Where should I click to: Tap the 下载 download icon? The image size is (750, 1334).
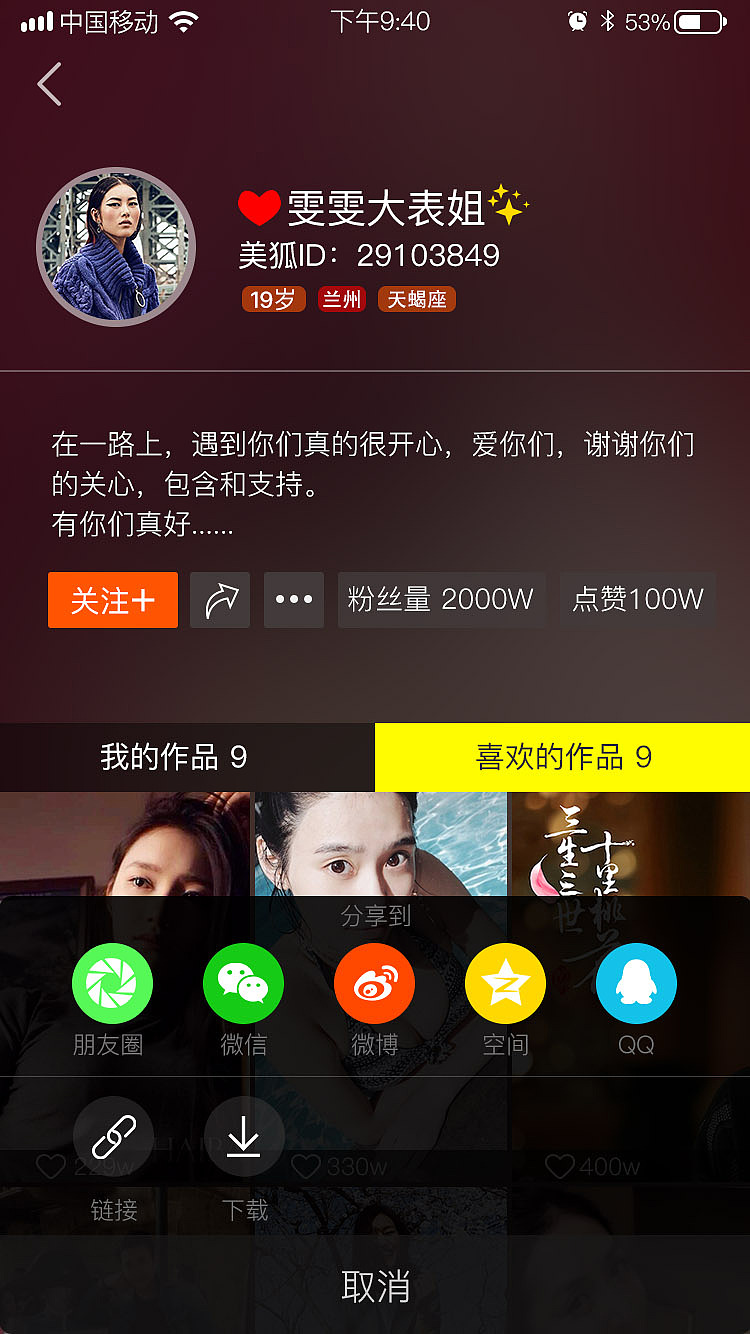pyautogui.click(x=243, y=1137)
